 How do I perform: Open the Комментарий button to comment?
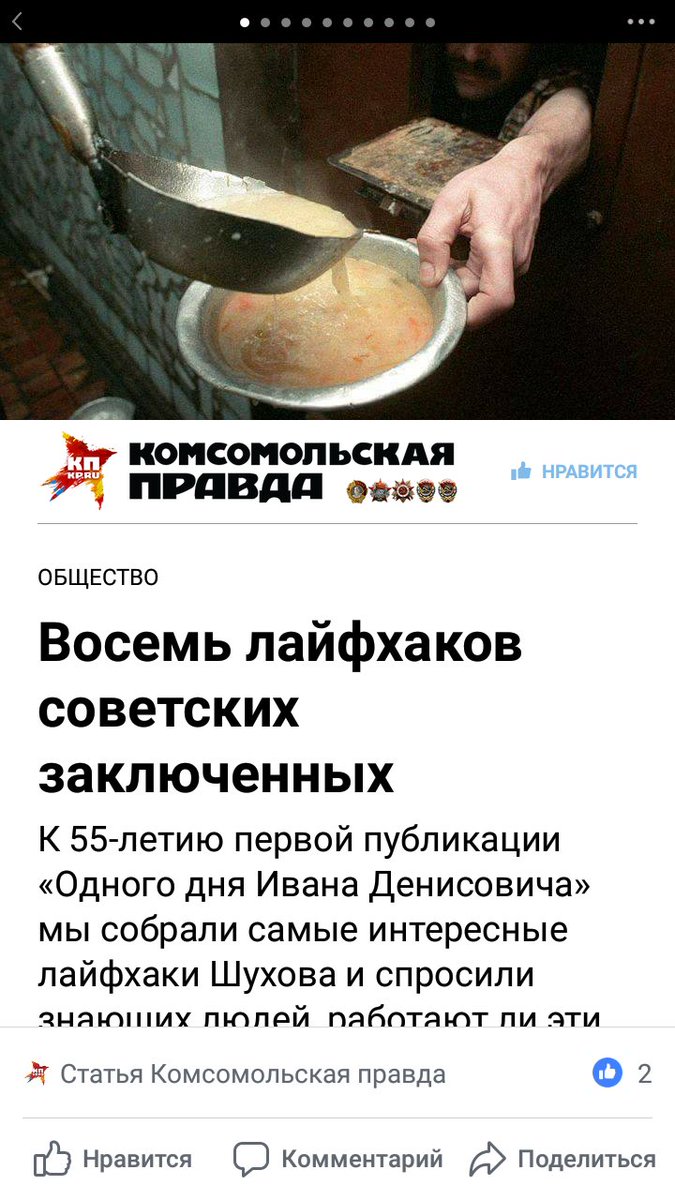coord(338,1159)
